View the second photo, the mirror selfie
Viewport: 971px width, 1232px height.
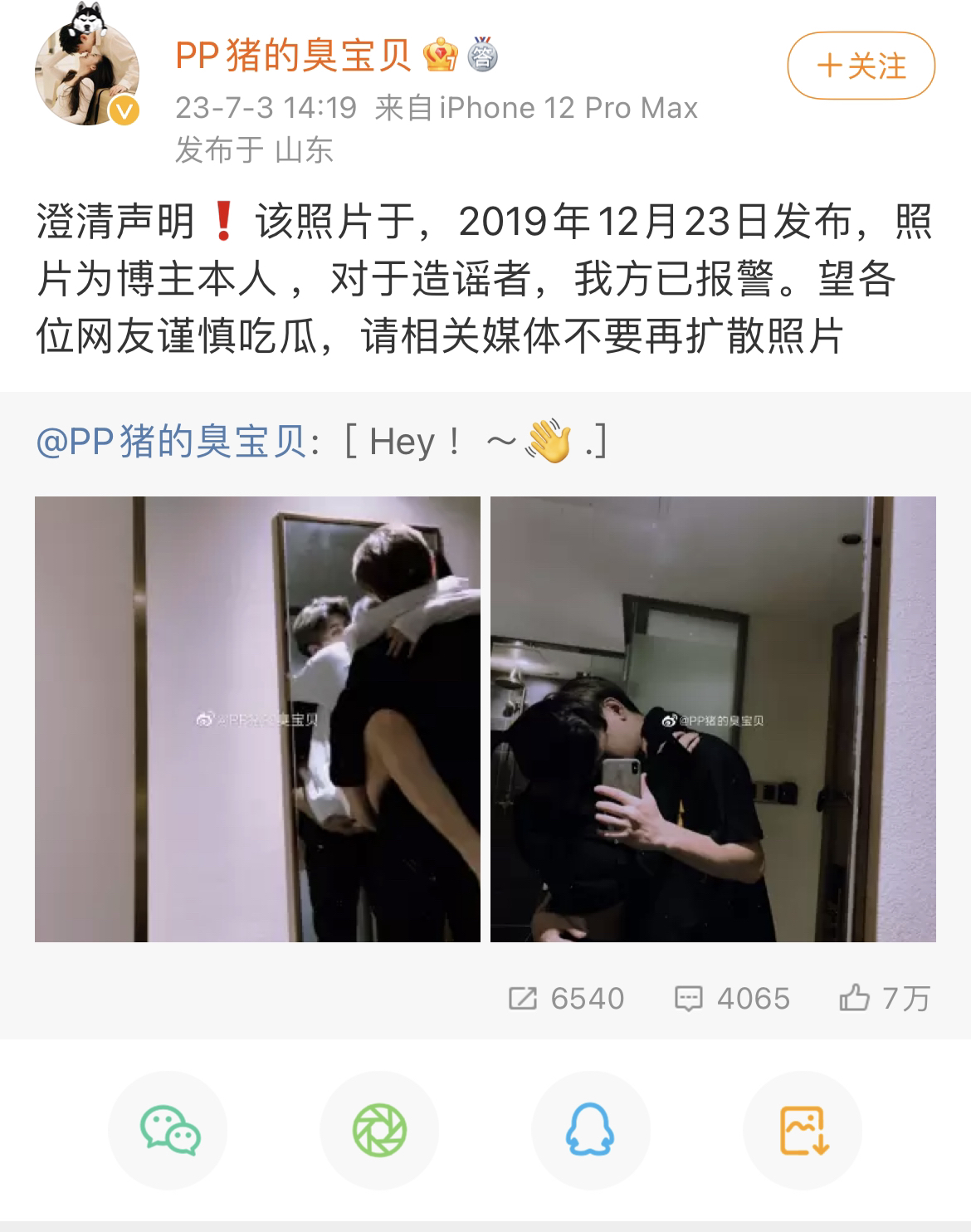coord(713,719)
